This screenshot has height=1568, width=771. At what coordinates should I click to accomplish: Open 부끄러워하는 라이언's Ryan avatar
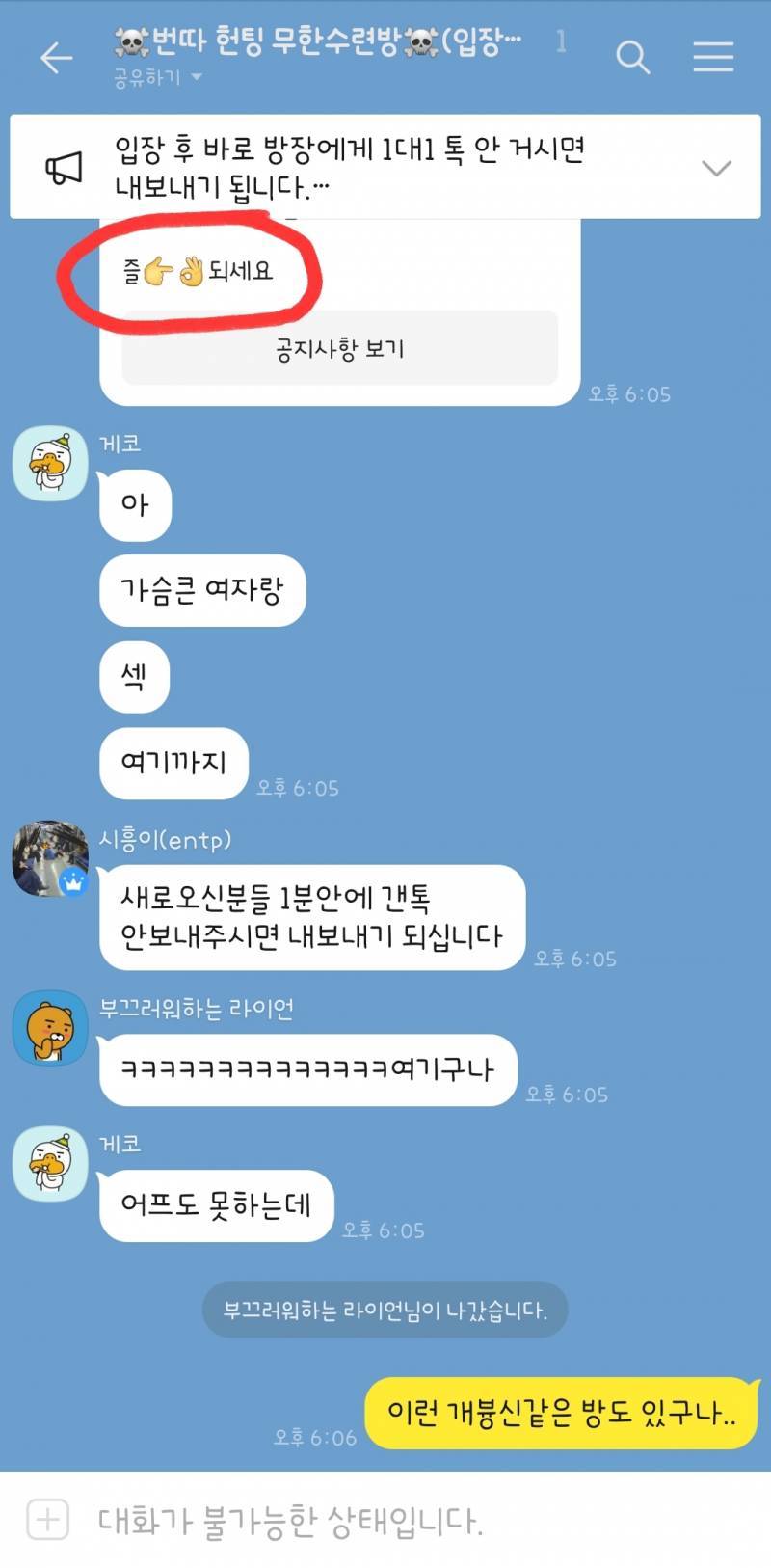[x=49, y=1028]
